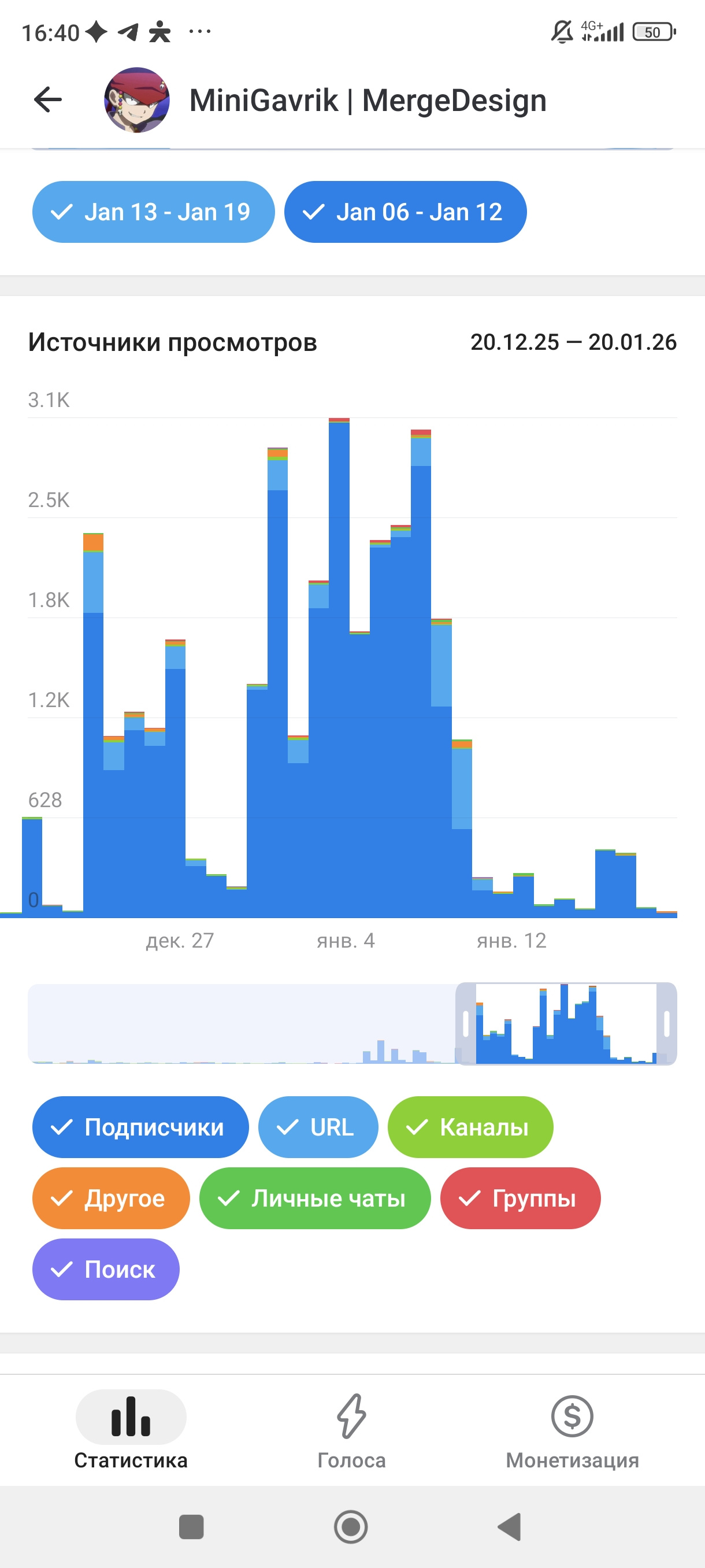Toggle the Личные чаты chip
The image size is (705, 1568).
[314, 1199]
